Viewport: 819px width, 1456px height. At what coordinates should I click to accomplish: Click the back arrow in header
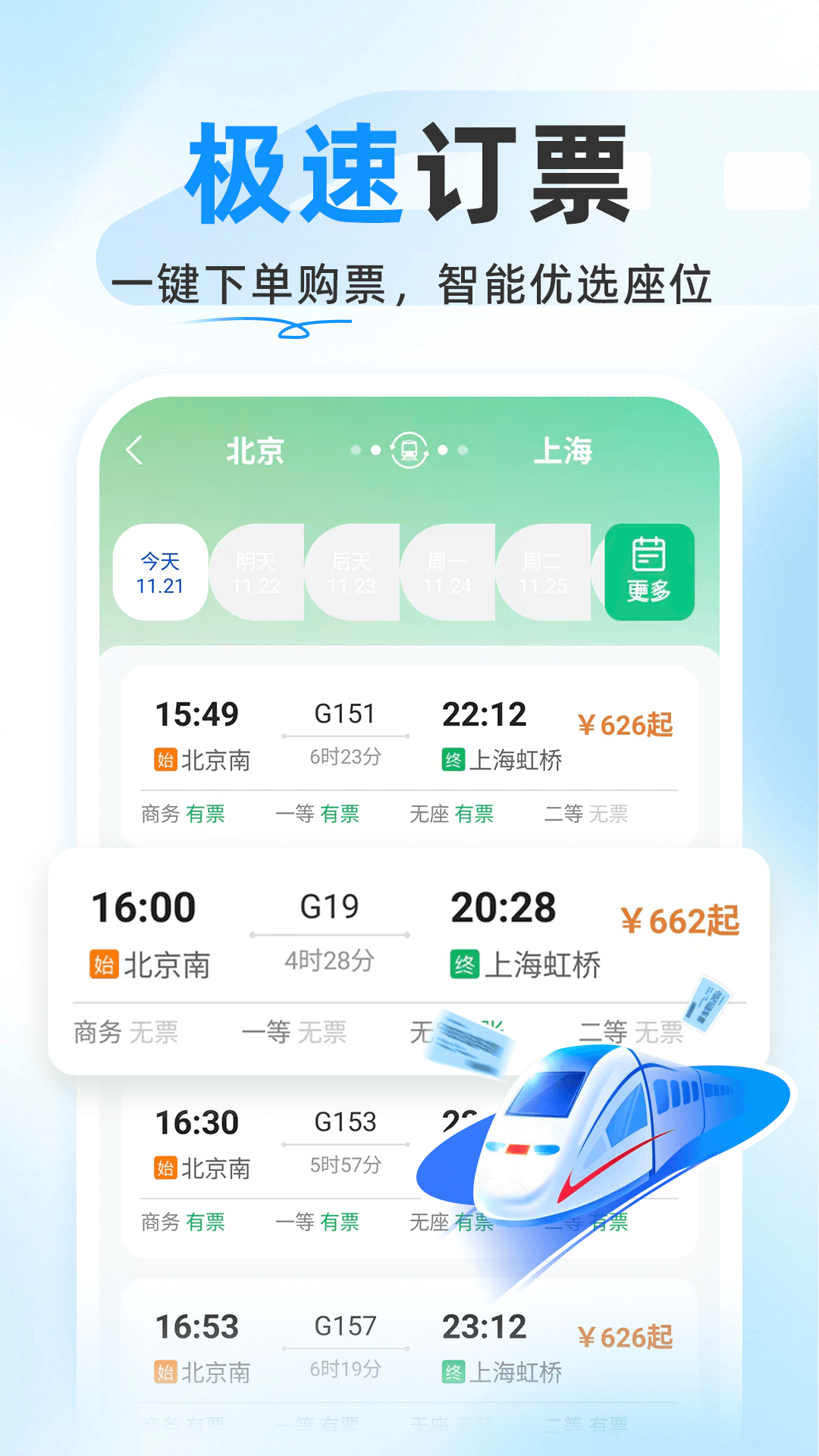click(x=133, y=449)
